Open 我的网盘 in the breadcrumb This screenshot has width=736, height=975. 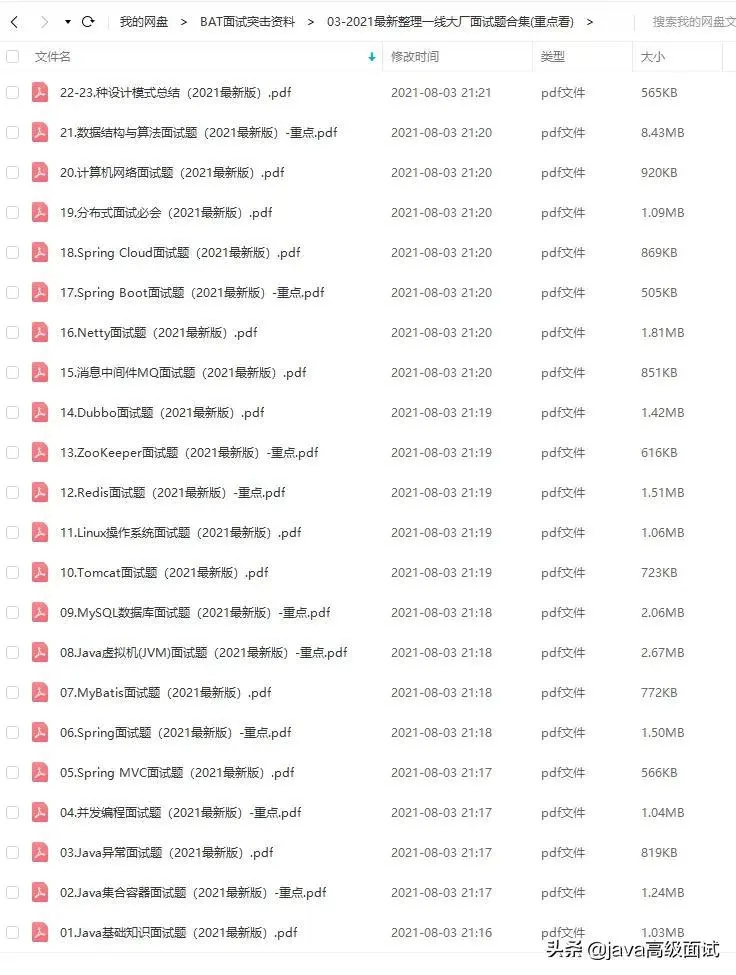(x=143, y=21)
